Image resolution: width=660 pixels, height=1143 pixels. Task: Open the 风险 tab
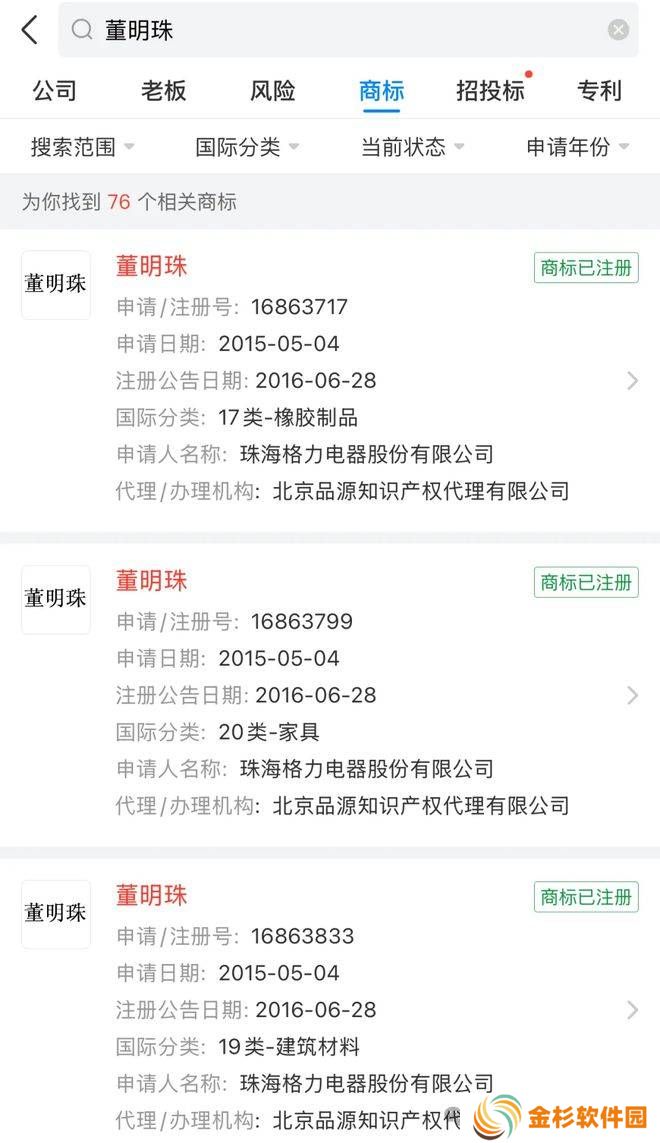(x=273, y=90)
